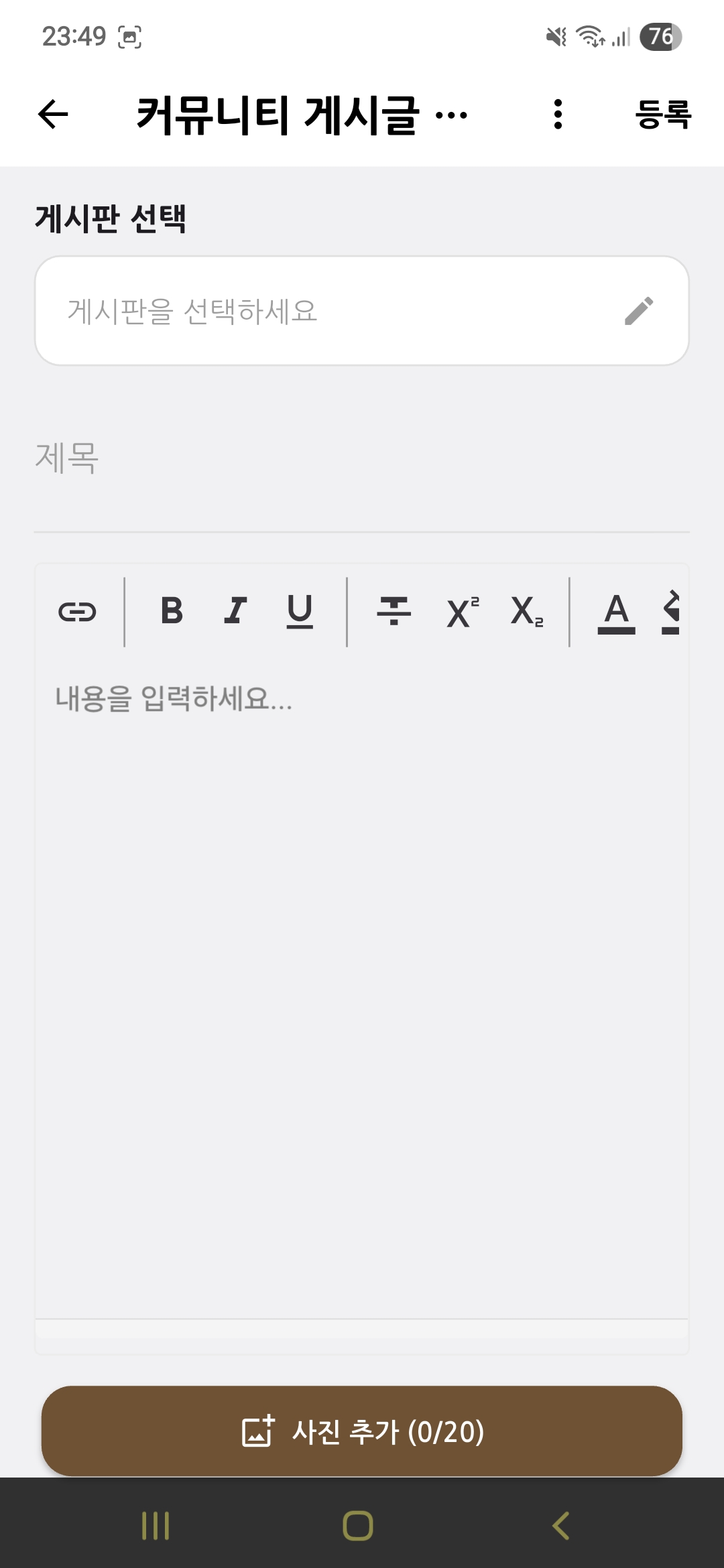Screen dimensions: 724x1568
Task: Apply strikethrough formatting
Action: click(x=394, y=611)
